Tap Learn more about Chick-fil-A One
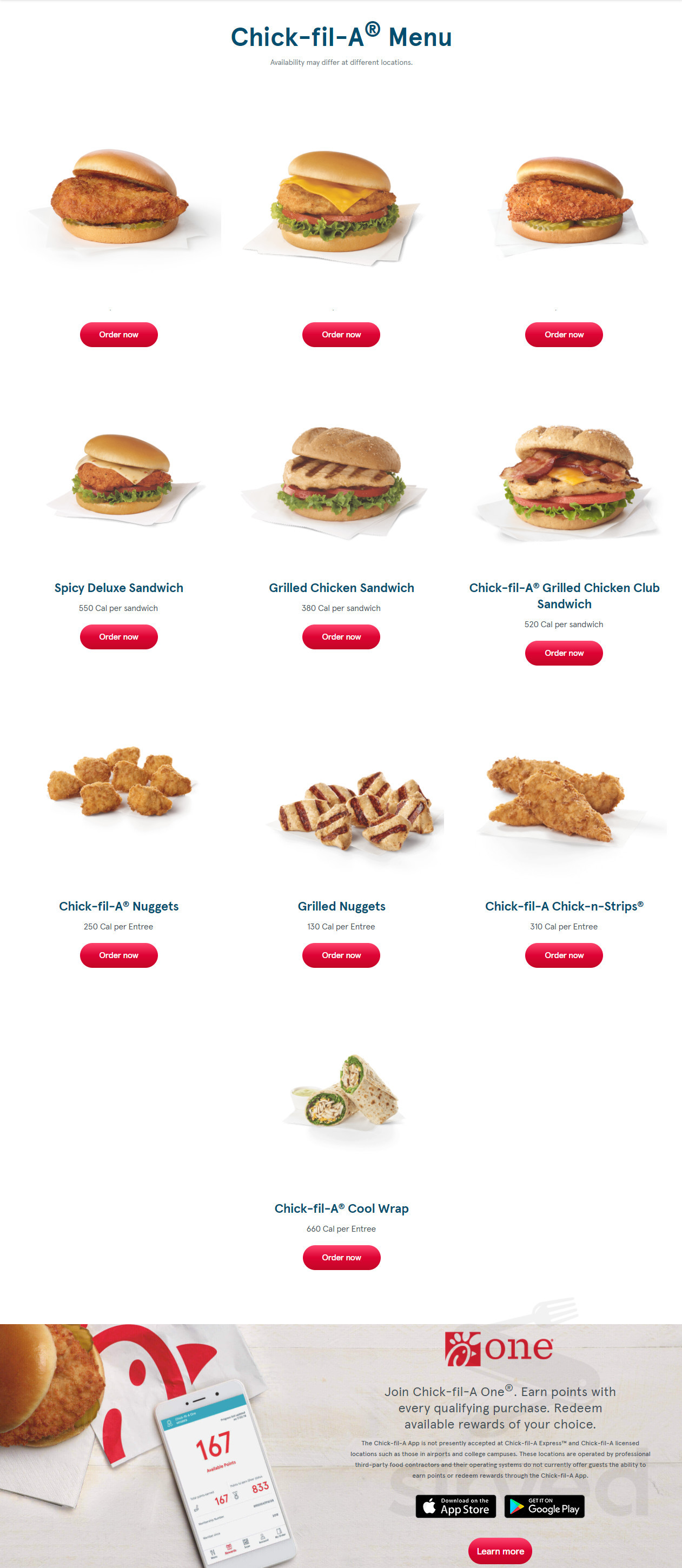This screenshot has width=682, height=1568. pyautogui.click(x=500, y=1551)
